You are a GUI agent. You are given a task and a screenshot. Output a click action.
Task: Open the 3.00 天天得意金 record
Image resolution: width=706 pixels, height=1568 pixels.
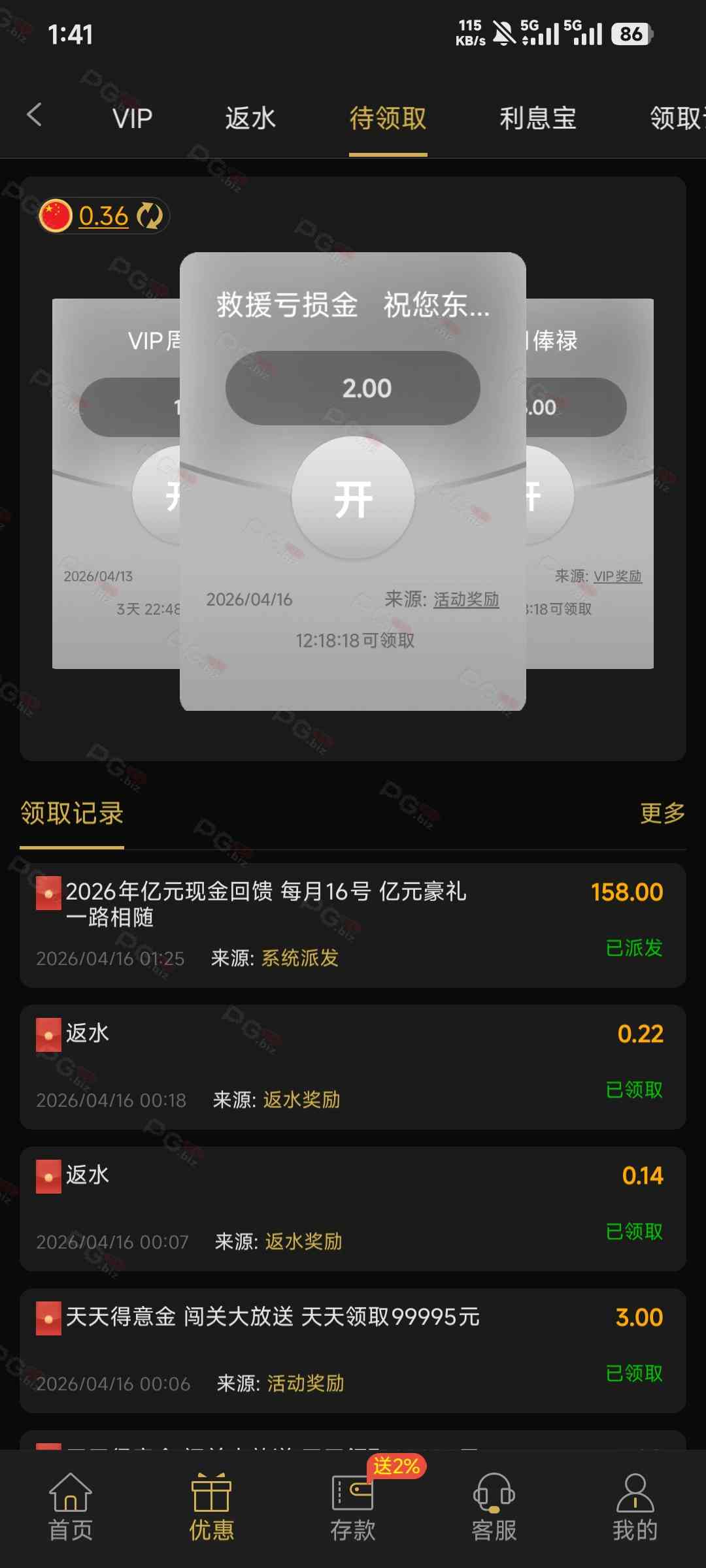pos(353,1350)
